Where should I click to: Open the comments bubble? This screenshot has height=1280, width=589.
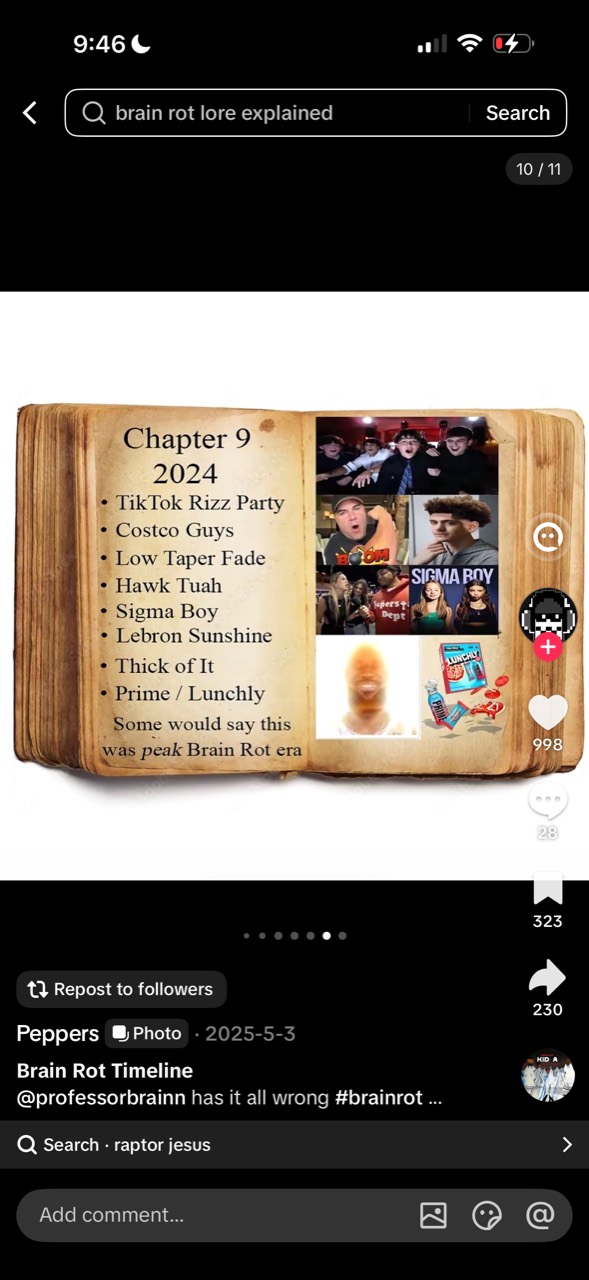547,800
